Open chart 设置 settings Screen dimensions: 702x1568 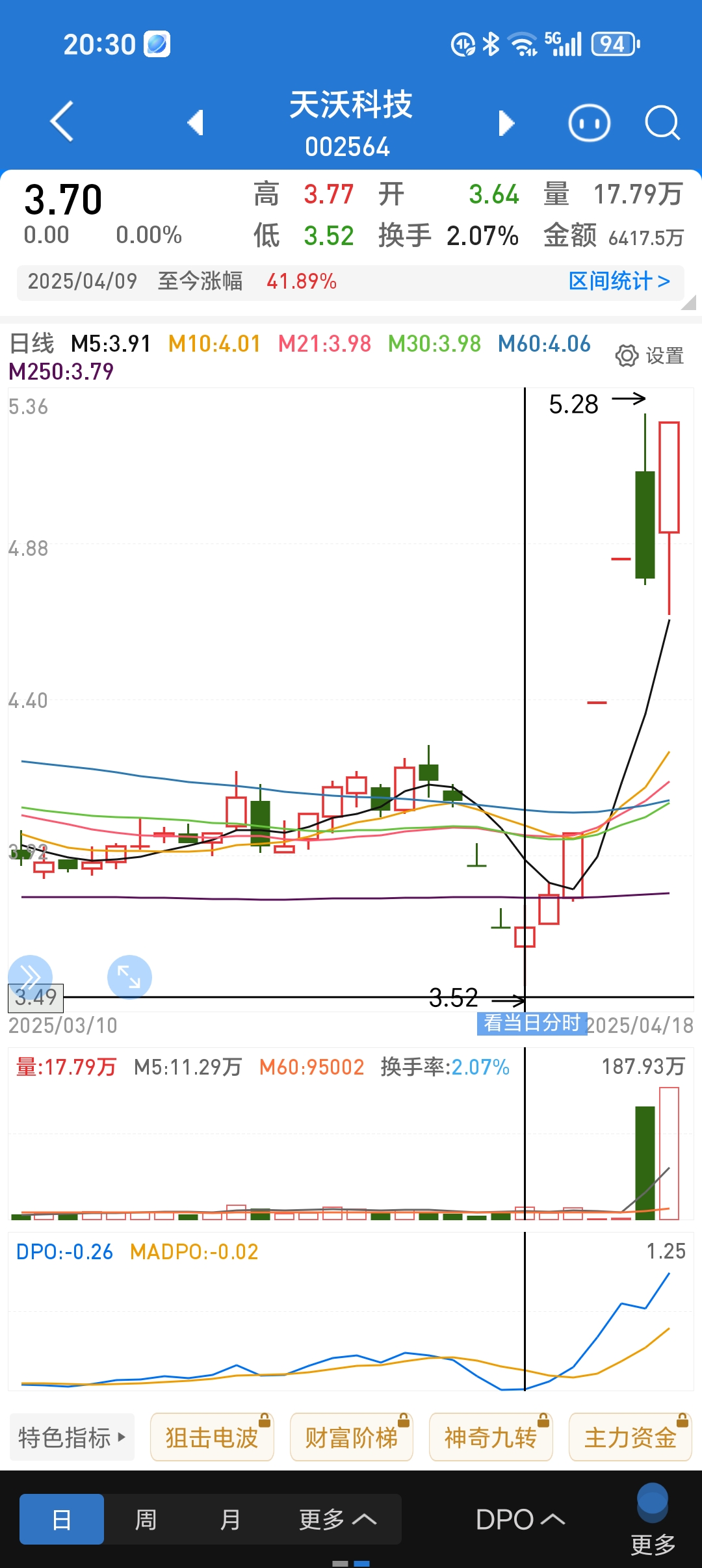(x=649, y=356)
